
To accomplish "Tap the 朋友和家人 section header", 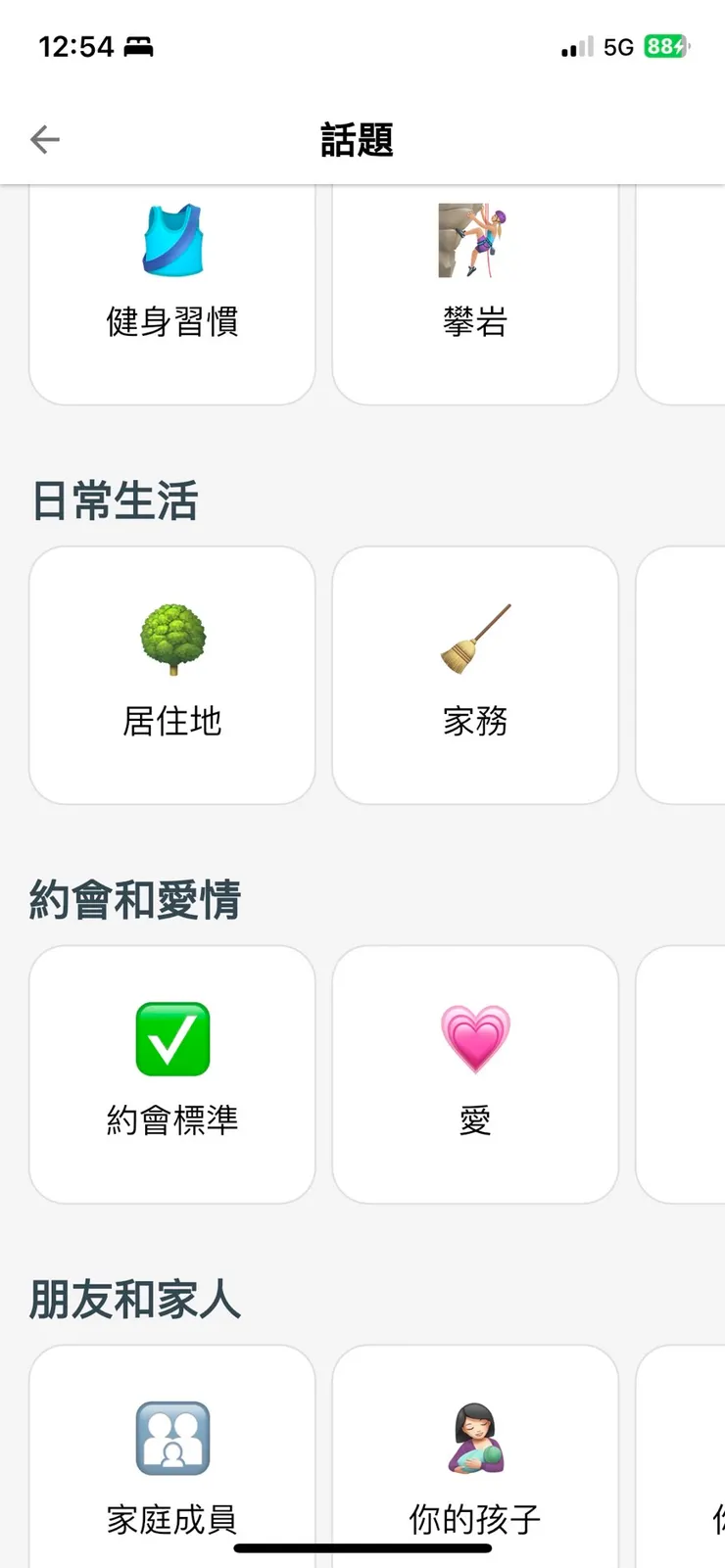I will tap(133, 1299).
